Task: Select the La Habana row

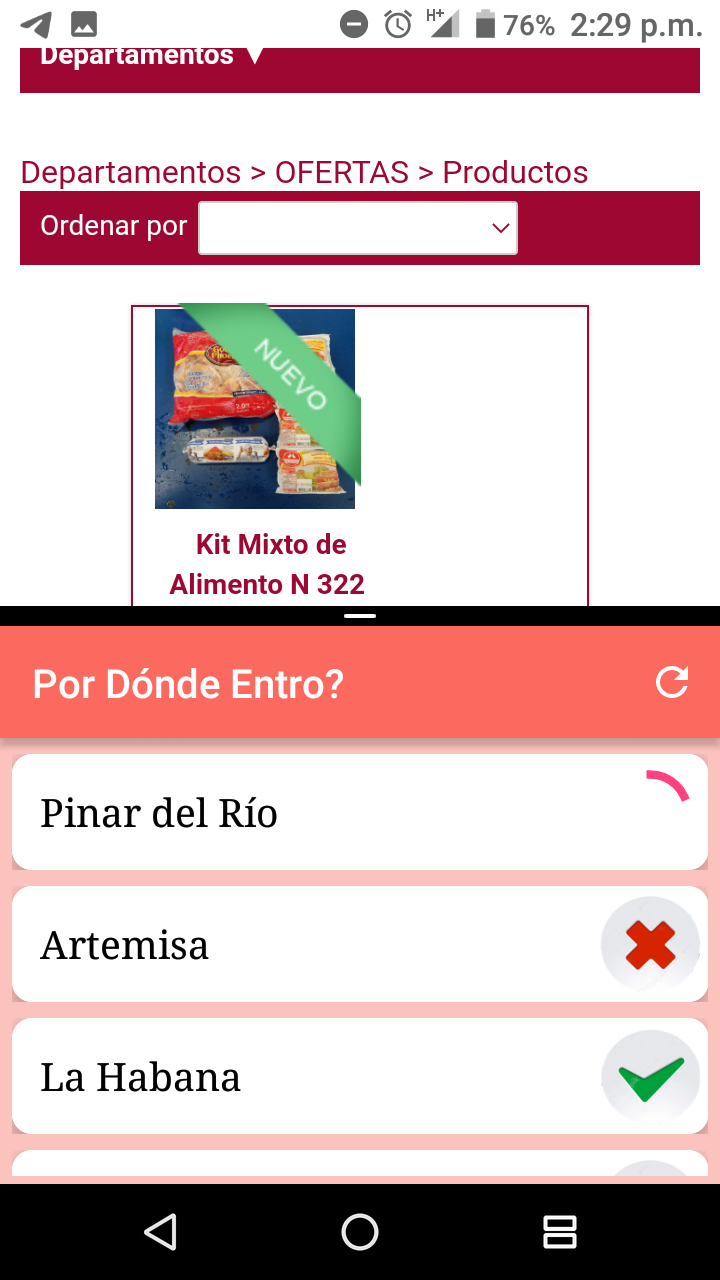Action: 300,1076
